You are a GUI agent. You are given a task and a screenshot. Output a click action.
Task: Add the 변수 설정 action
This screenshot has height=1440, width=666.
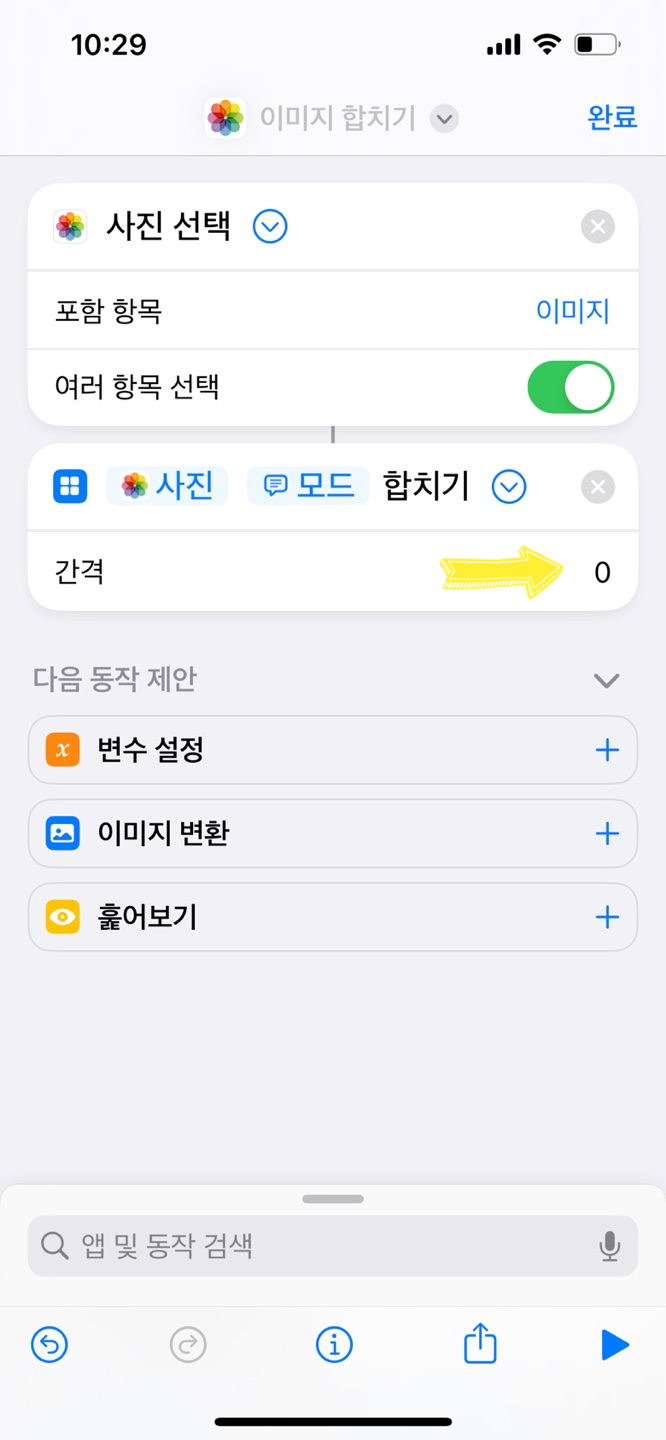607,750
